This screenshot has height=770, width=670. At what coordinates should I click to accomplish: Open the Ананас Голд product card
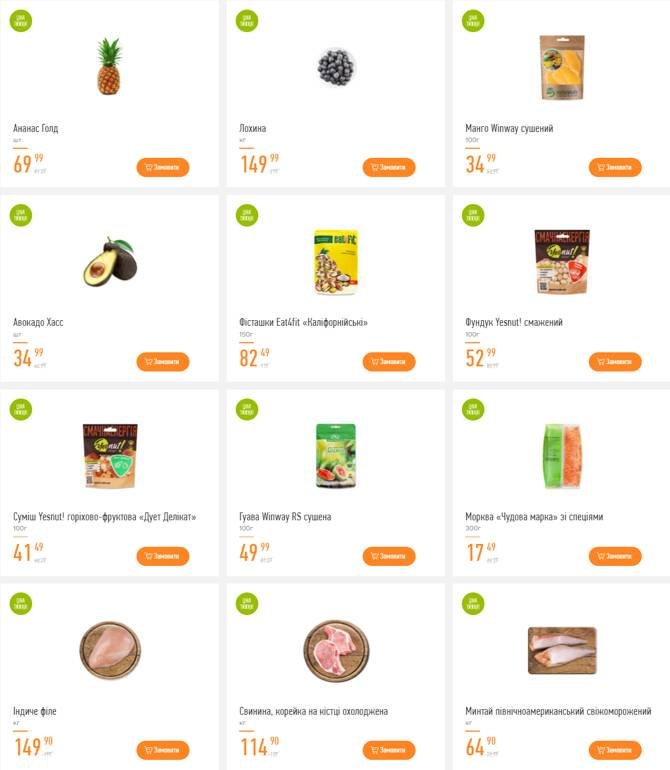click(x=109, y=67)
